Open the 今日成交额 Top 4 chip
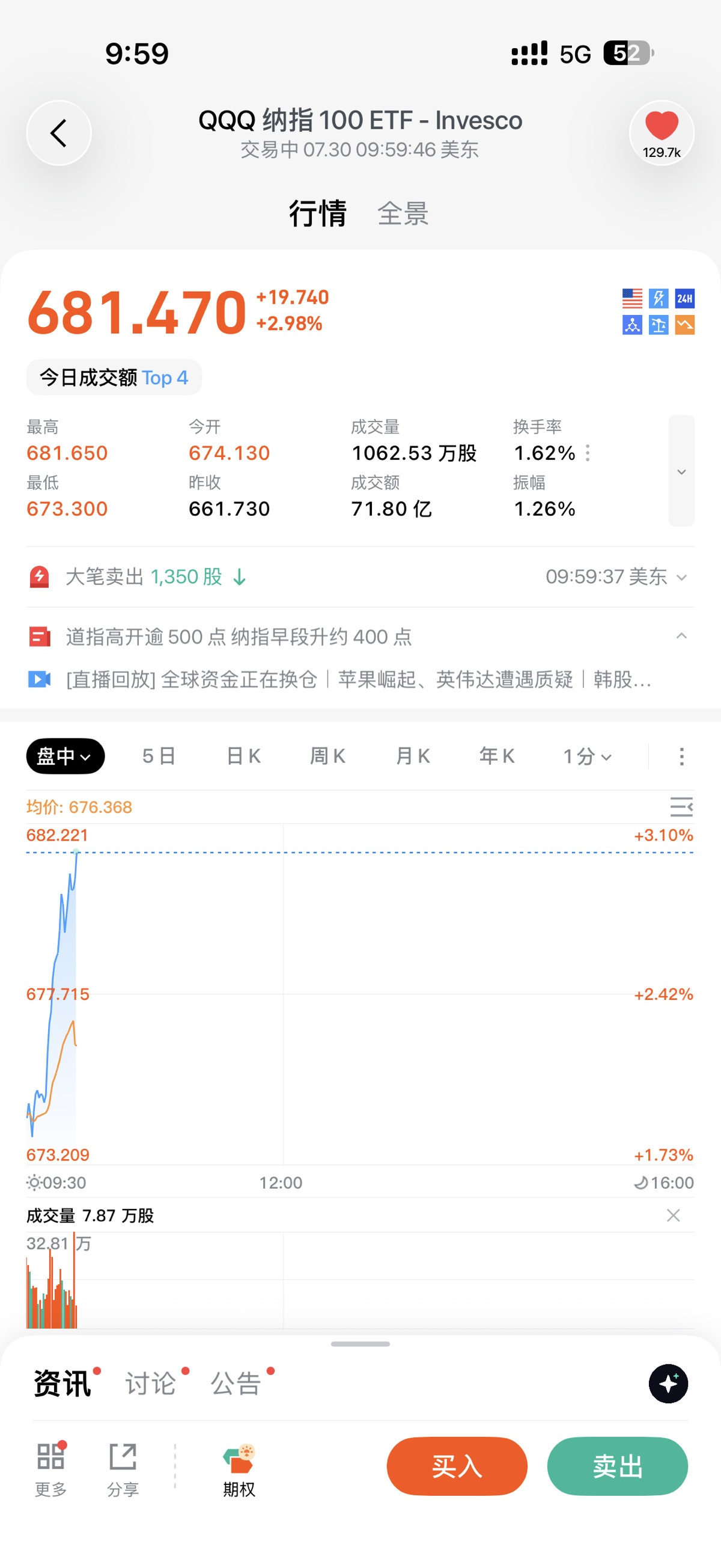The width and height of the screenshot is (721, 1568). point(114,378)
